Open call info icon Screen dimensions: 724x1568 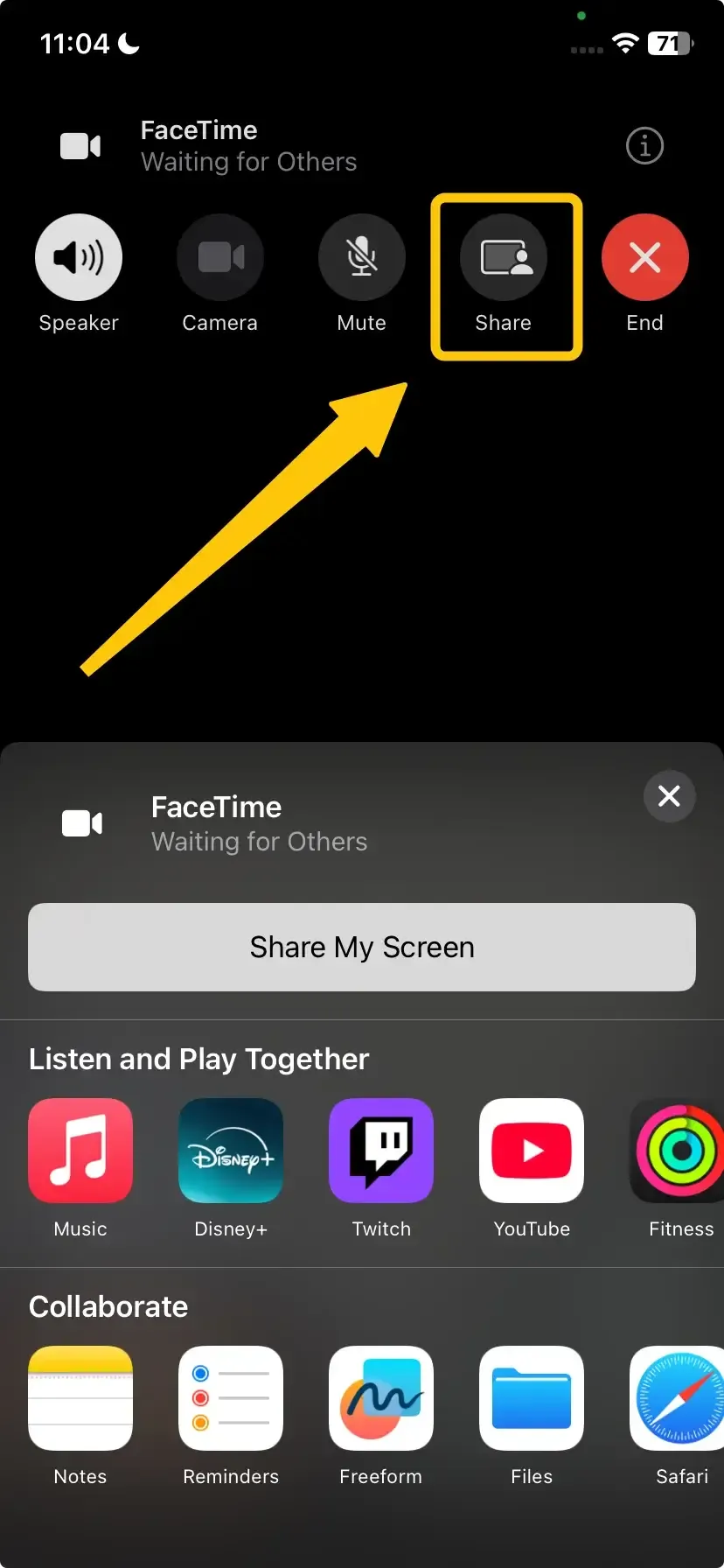click(x=645, y=145)
